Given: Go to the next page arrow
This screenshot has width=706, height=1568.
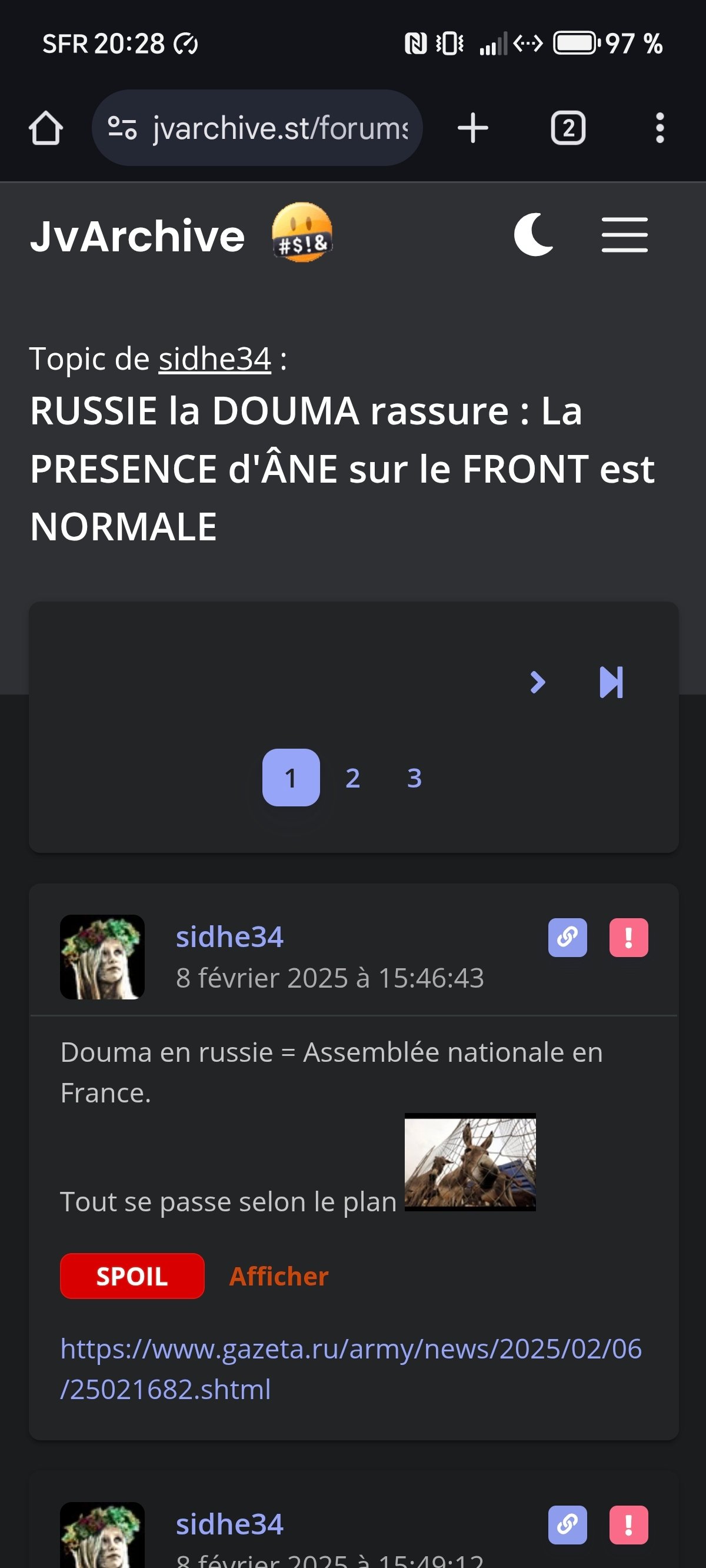Looking at the screenshot, I should [x=537, y=682].
